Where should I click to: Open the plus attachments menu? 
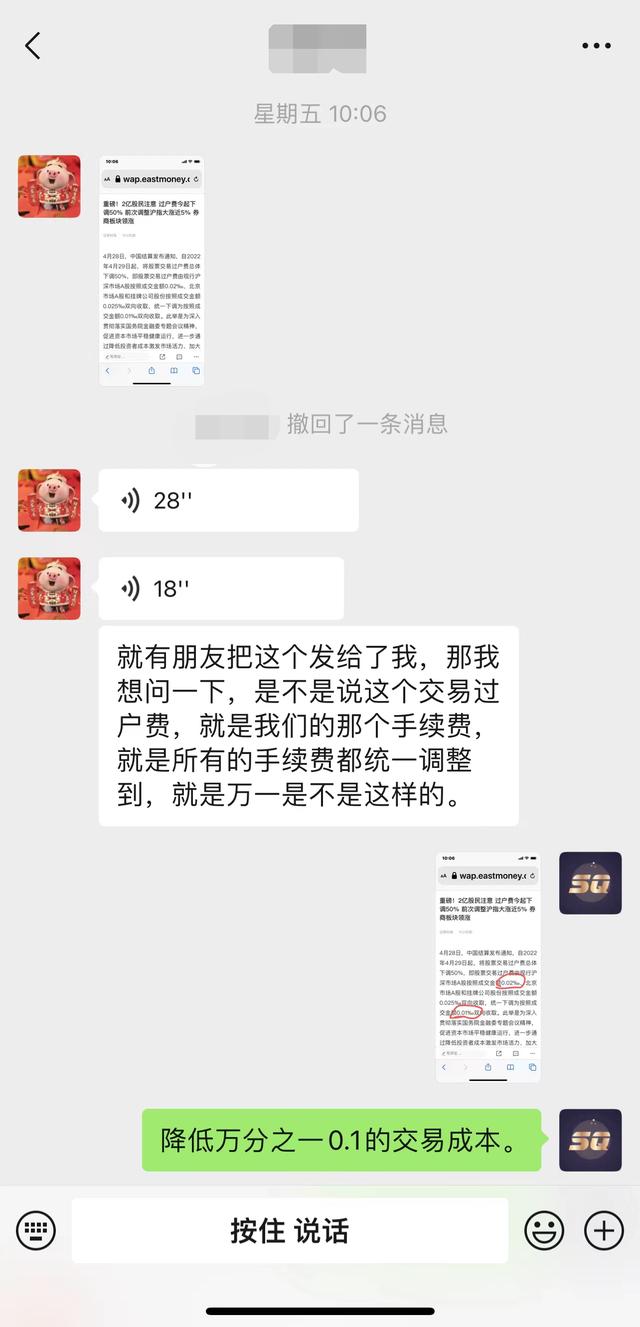pyautogui.click(x=604, y=1230)
